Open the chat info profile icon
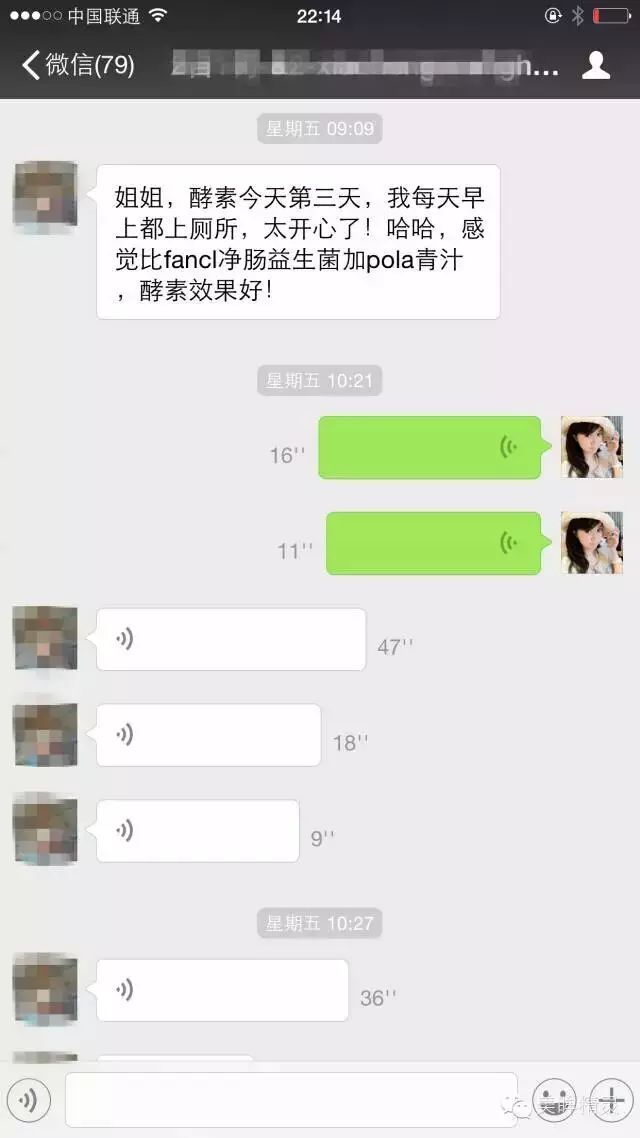Screen dimensions: 640x1138 point(596,66)
